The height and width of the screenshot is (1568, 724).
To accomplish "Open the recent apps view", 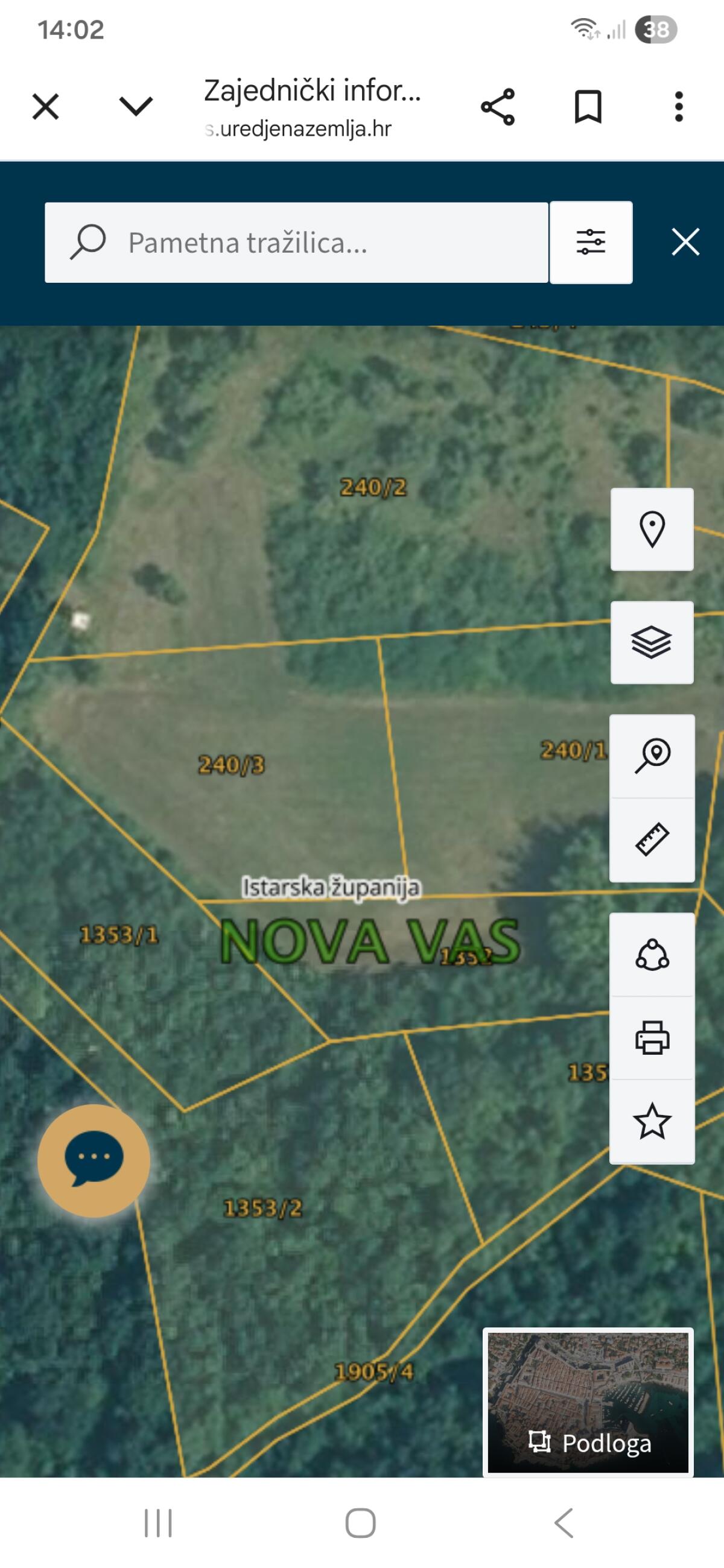I will (158, 1523).
